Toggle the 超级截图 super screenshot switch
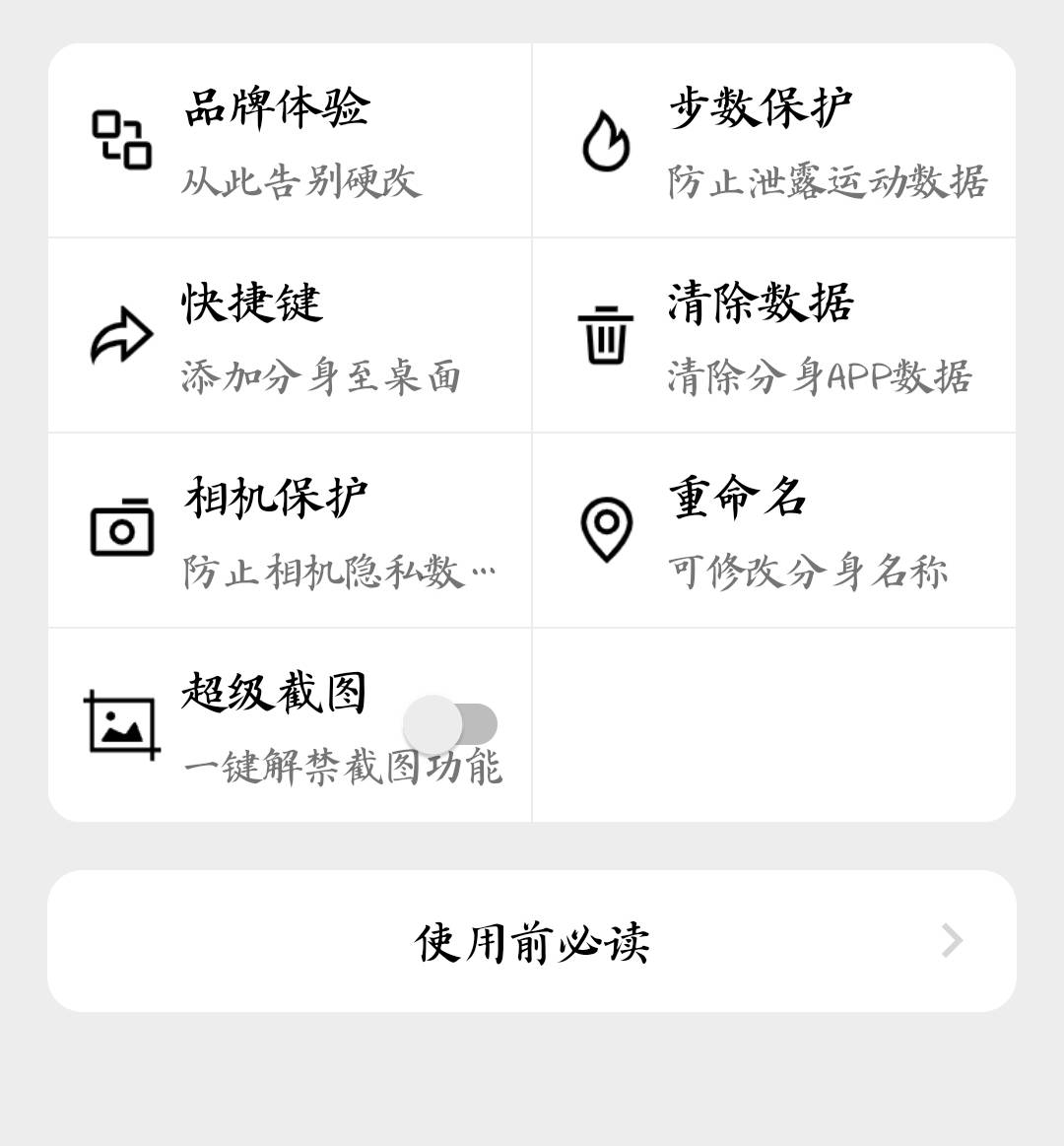 (x=451, y=725)
